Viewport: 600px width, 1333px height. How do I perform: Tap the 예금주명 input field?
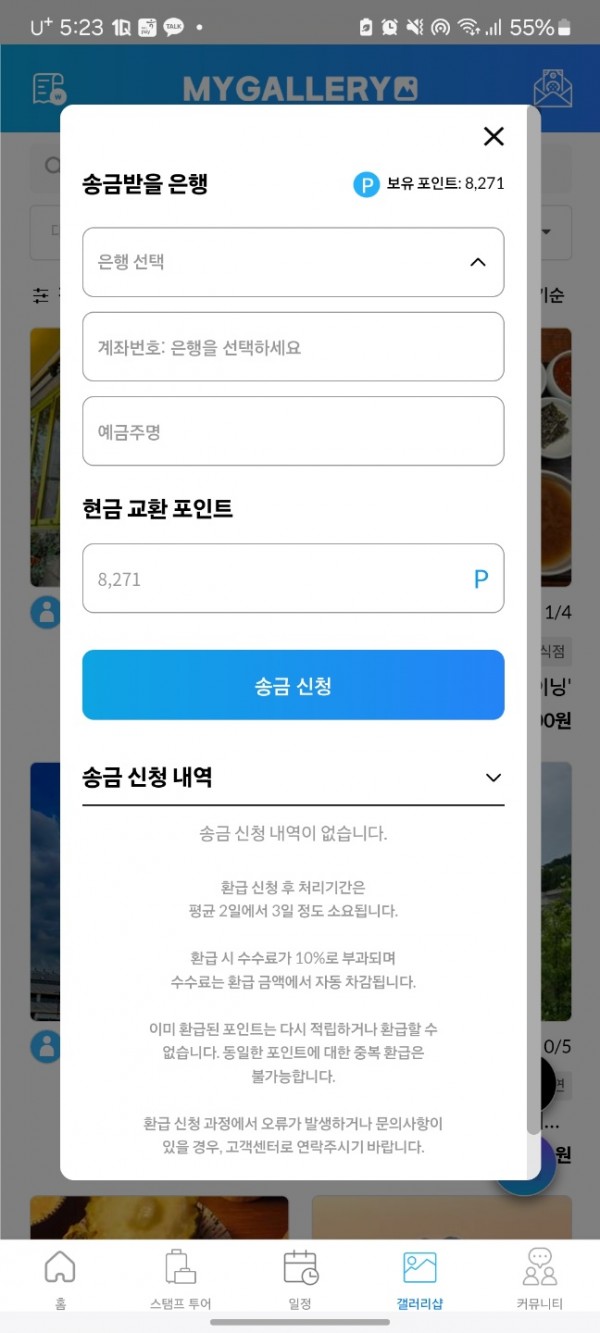click(292, 432)
